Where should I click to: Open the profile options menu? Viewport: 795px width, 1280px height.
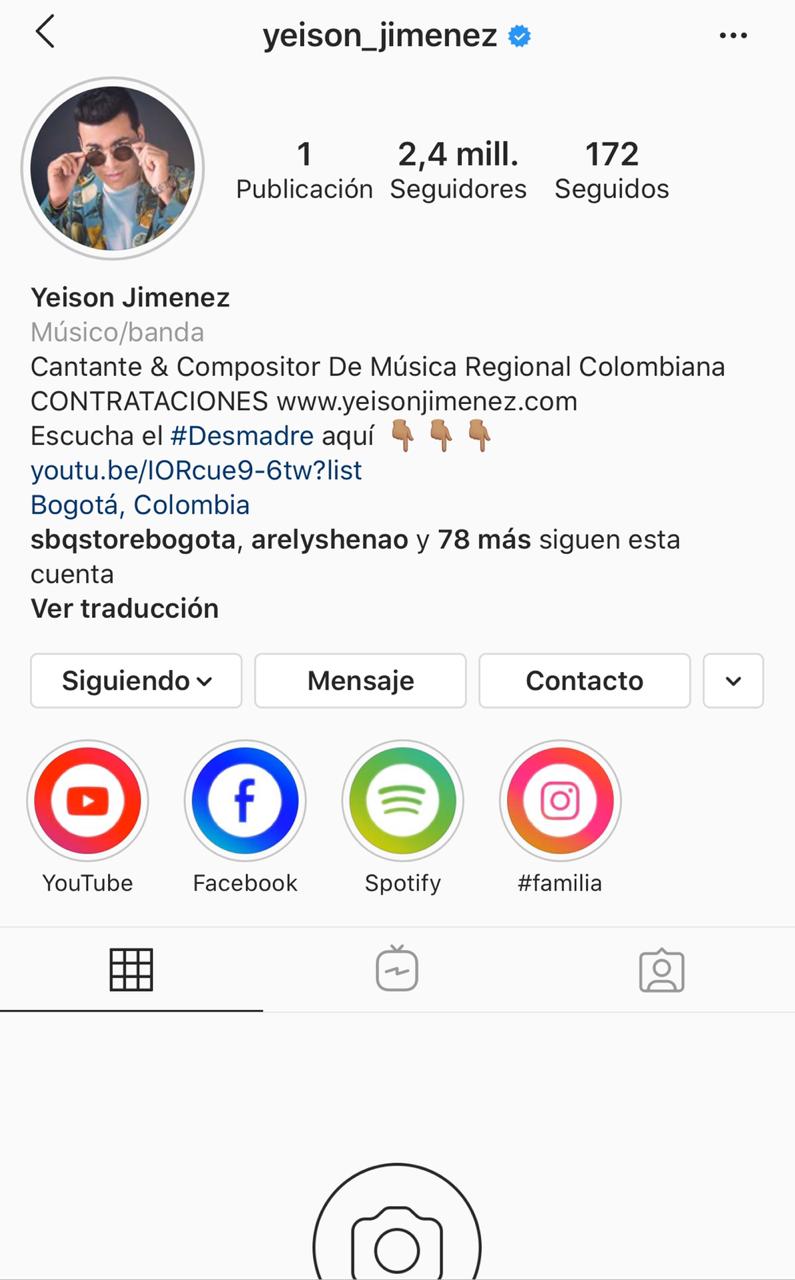(733, 34)
